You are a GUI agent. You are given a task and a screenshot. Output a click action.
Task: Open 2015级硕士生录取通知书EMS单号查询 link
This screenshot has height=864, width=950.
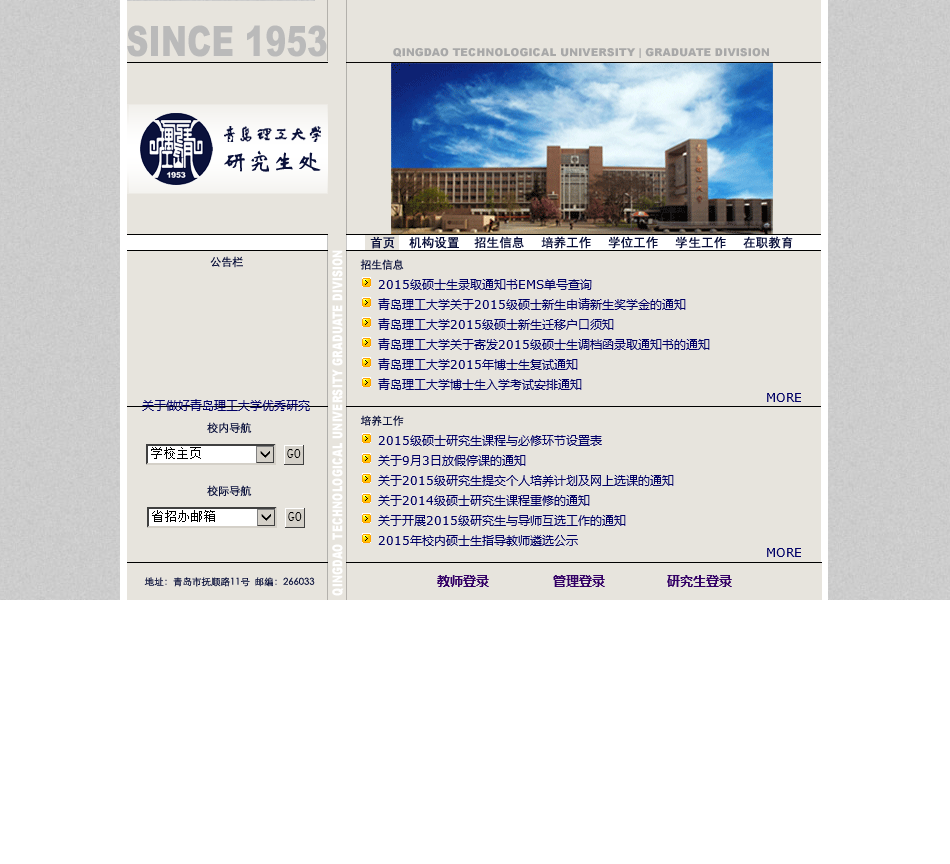[x=484, y=285]
